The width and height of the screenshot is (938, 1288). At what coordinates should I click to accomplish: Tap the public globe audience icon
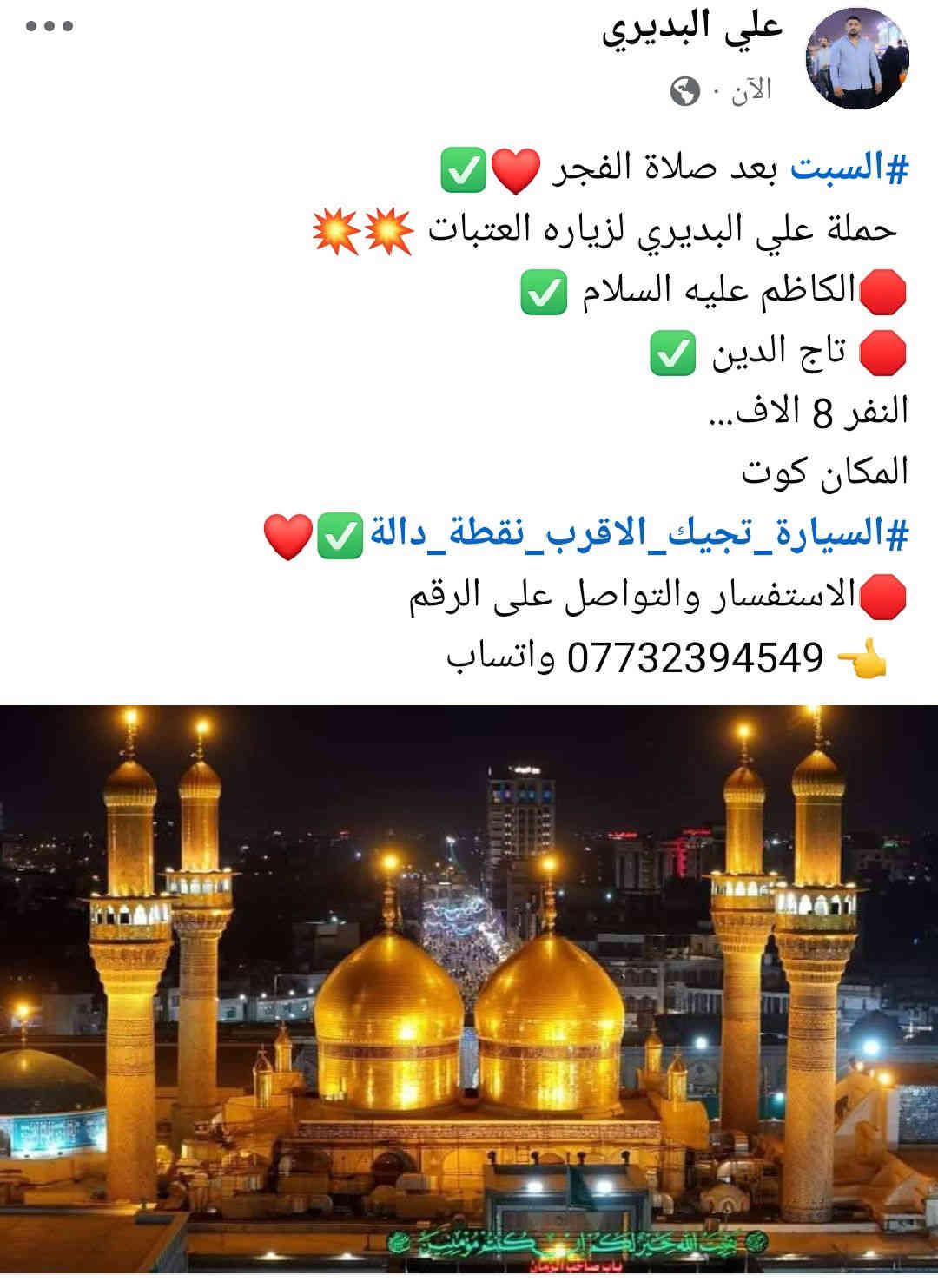(x=684, y=90)
